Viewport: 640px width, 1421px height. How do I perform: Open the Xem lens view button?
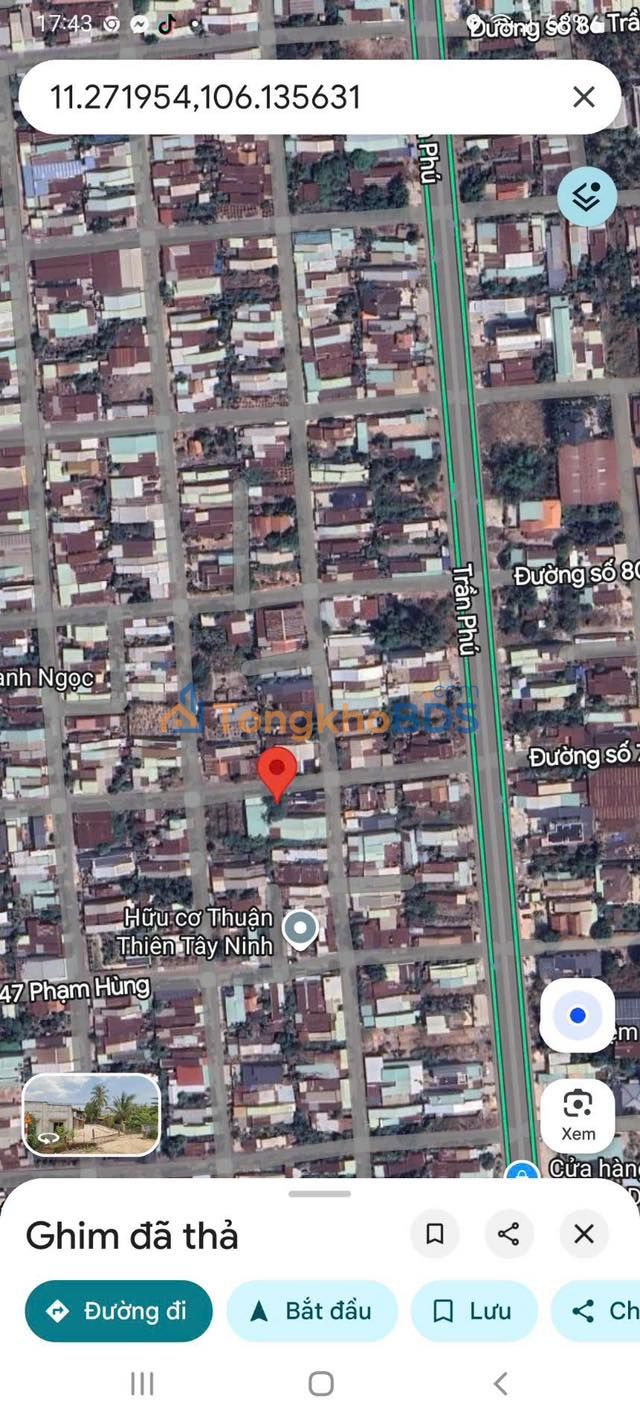[x=577, y=1115]
